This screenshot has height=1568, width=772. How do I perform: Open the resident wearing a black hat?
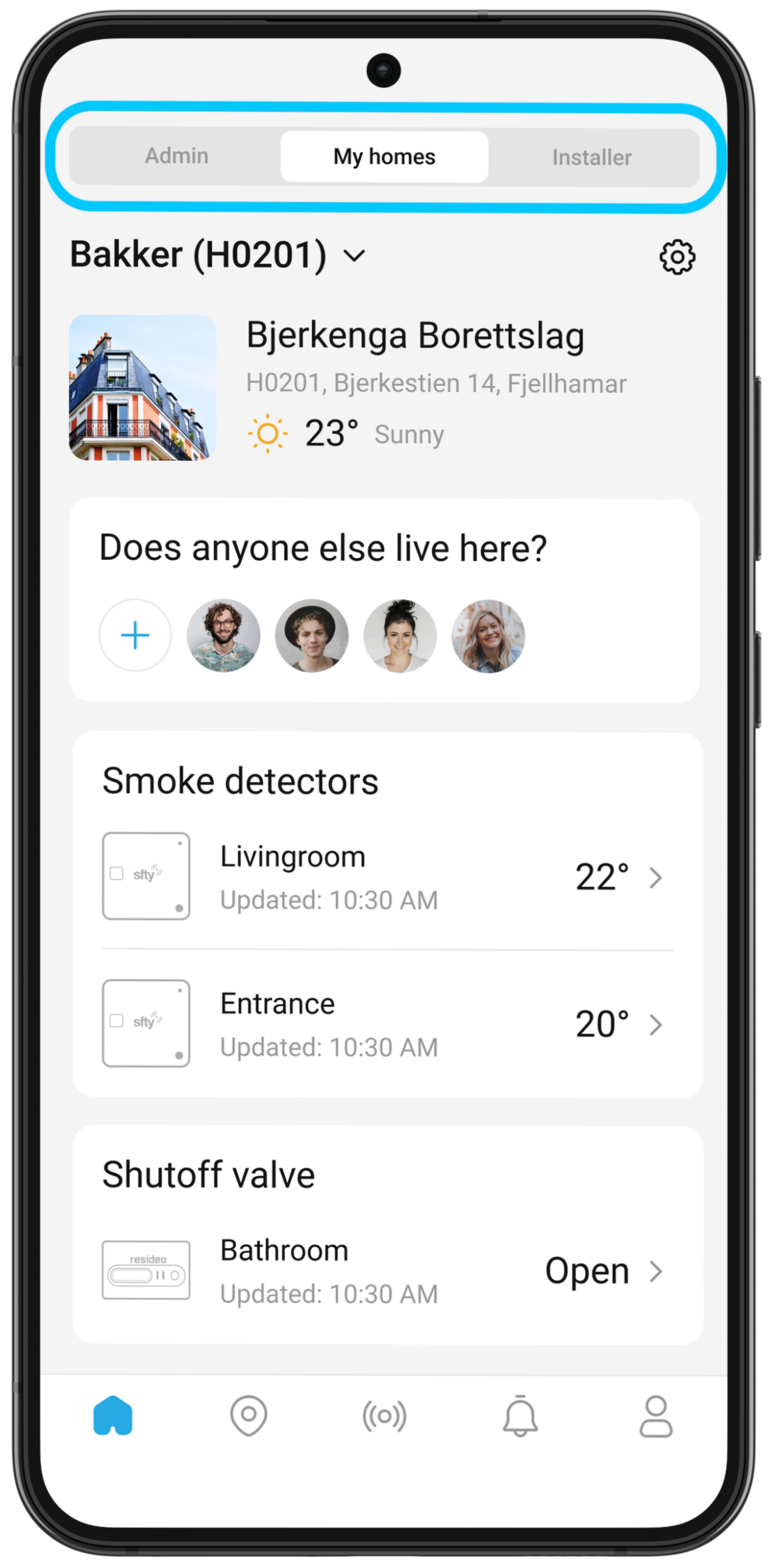coord(312,635)
